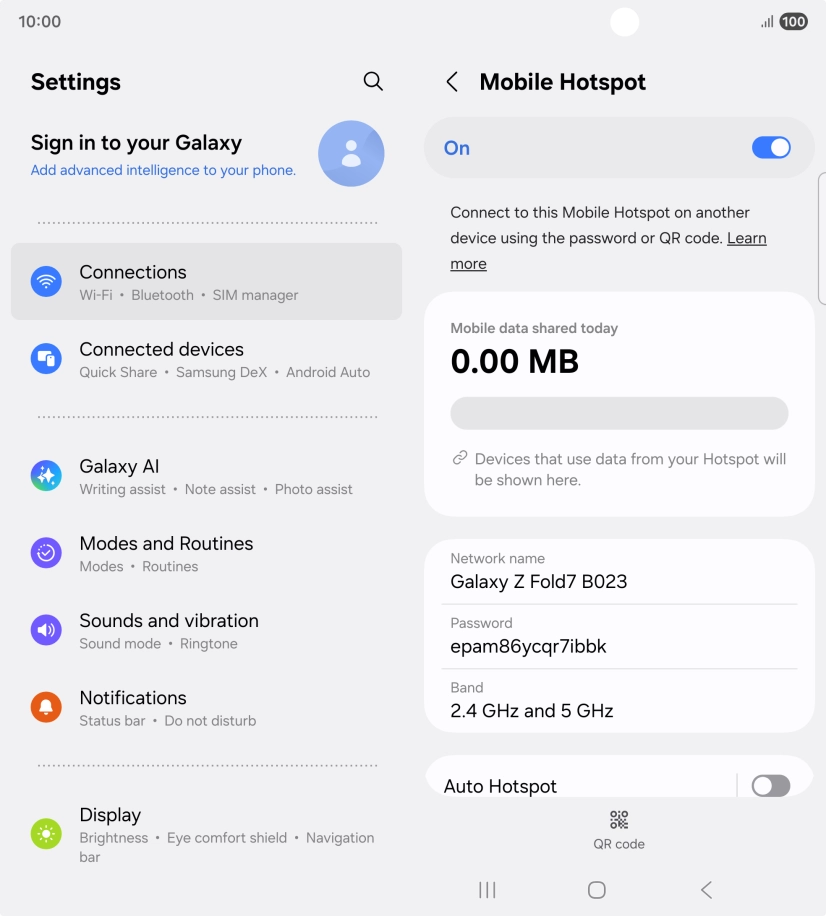Open Sign in to your Galaxy
This screenshot has width=826, height=916.
pos(206,155)
